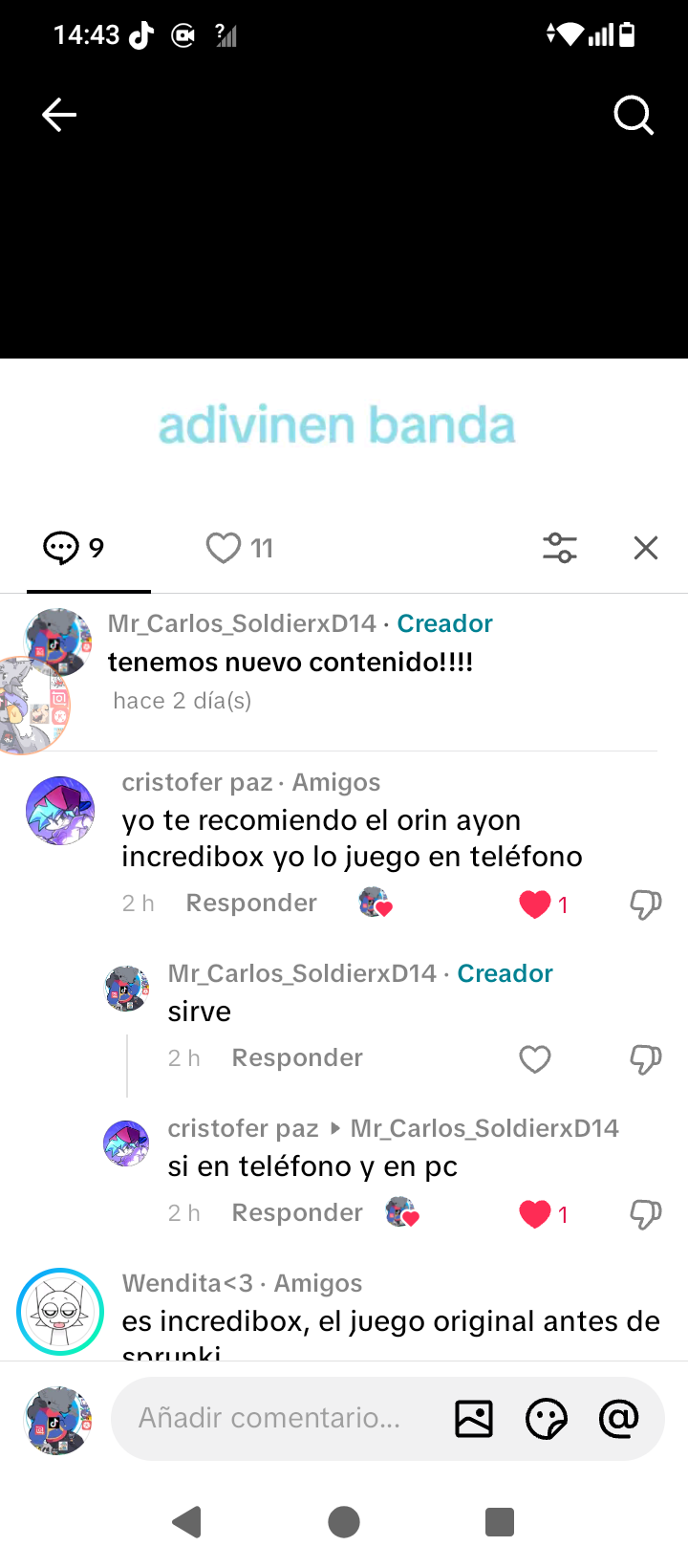Image resolution: width=688 pixels, height=1568 pixels.
Task: Open Wendita<3's profile picture
Action: 59,1311
